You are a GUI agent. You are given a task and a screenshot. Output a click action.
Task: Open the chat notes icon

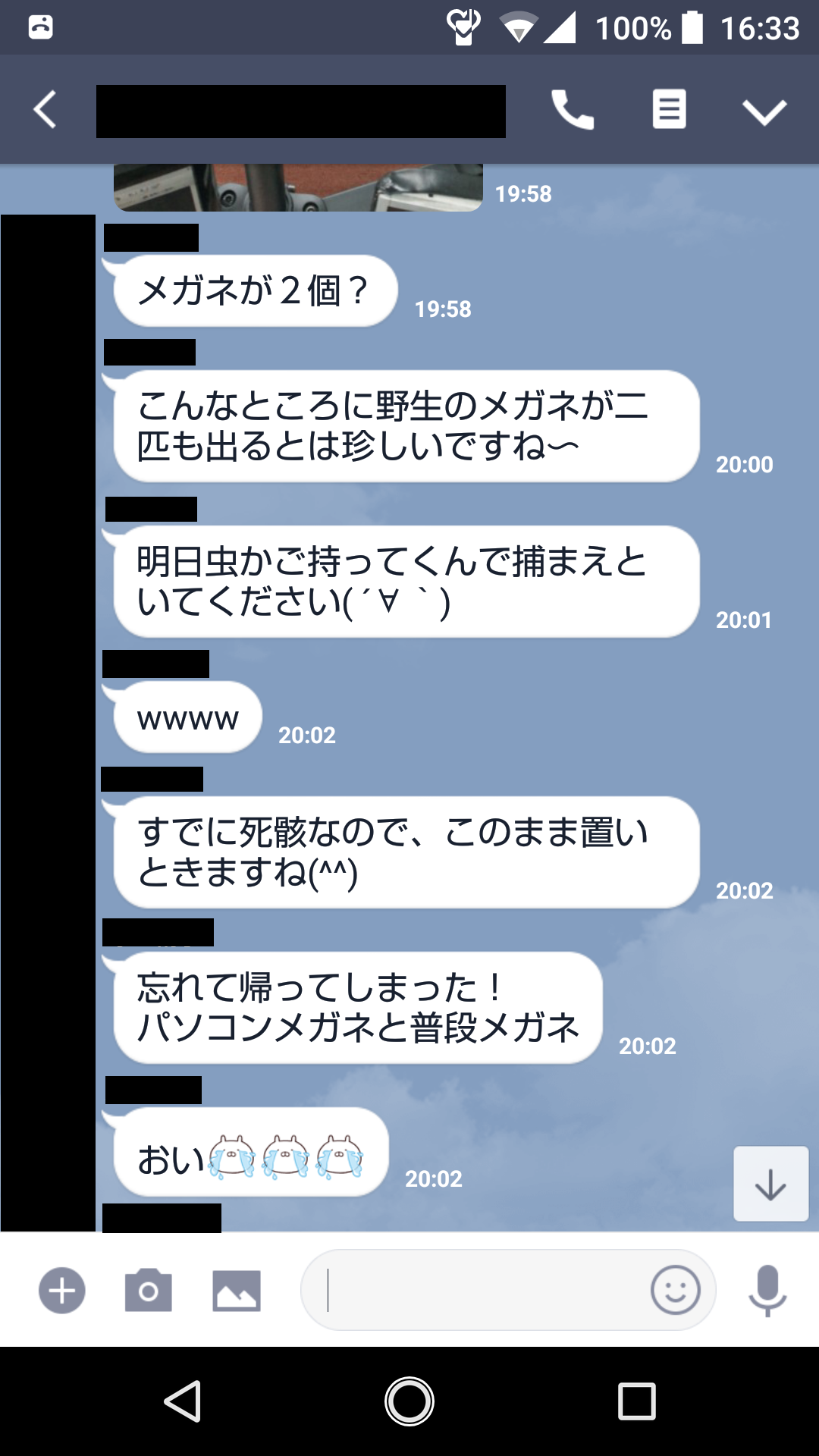coord(669,110)
